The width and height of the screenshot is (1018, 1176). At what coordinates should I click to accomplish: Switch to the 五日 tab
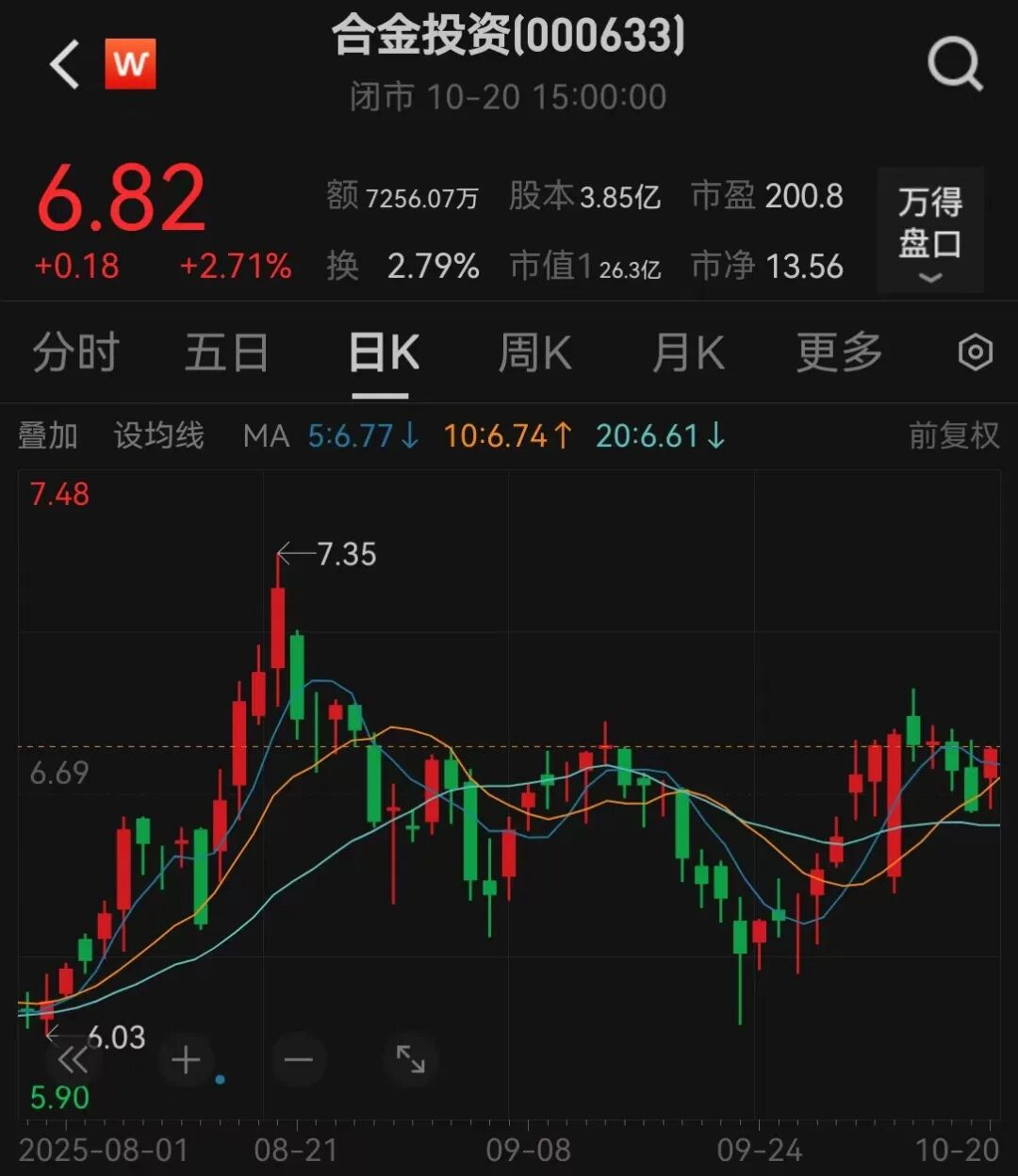pos(226,353)
